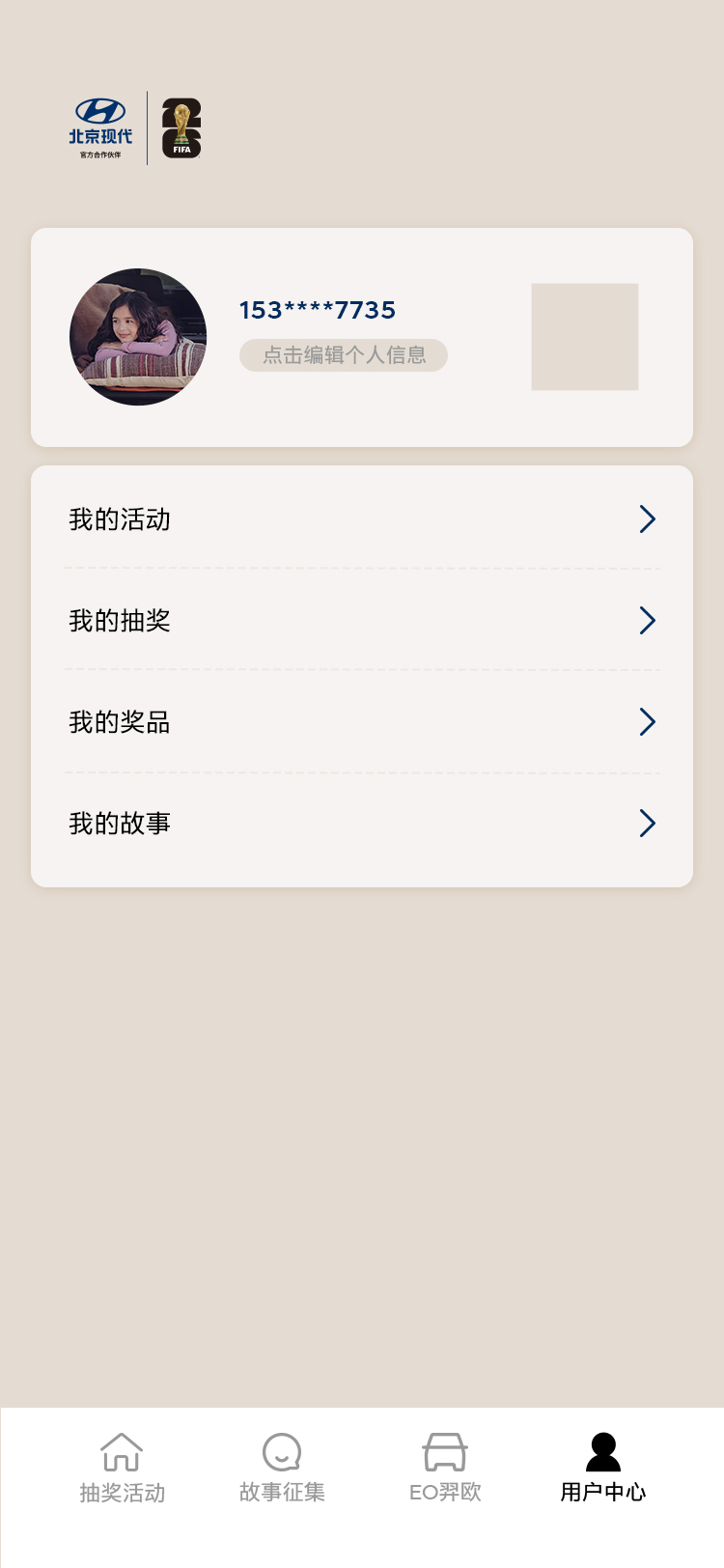Open 我的活动 row
This screenshot has width=724, height=1568.
[x=362, y=519]
